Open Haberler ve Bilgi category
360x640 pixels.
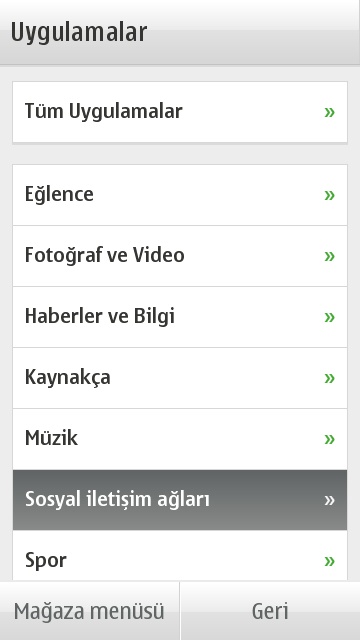click(180, 317)
